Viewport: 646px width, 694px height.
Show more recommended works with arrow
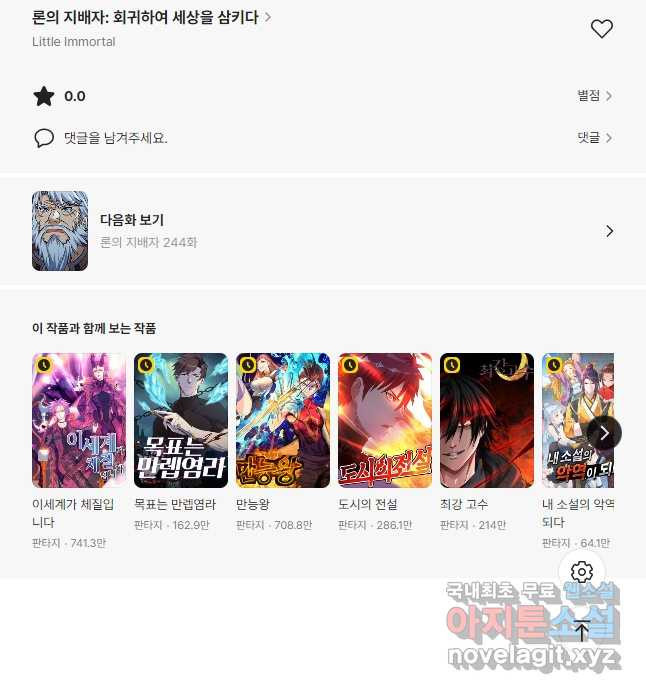tap(604, 433)
